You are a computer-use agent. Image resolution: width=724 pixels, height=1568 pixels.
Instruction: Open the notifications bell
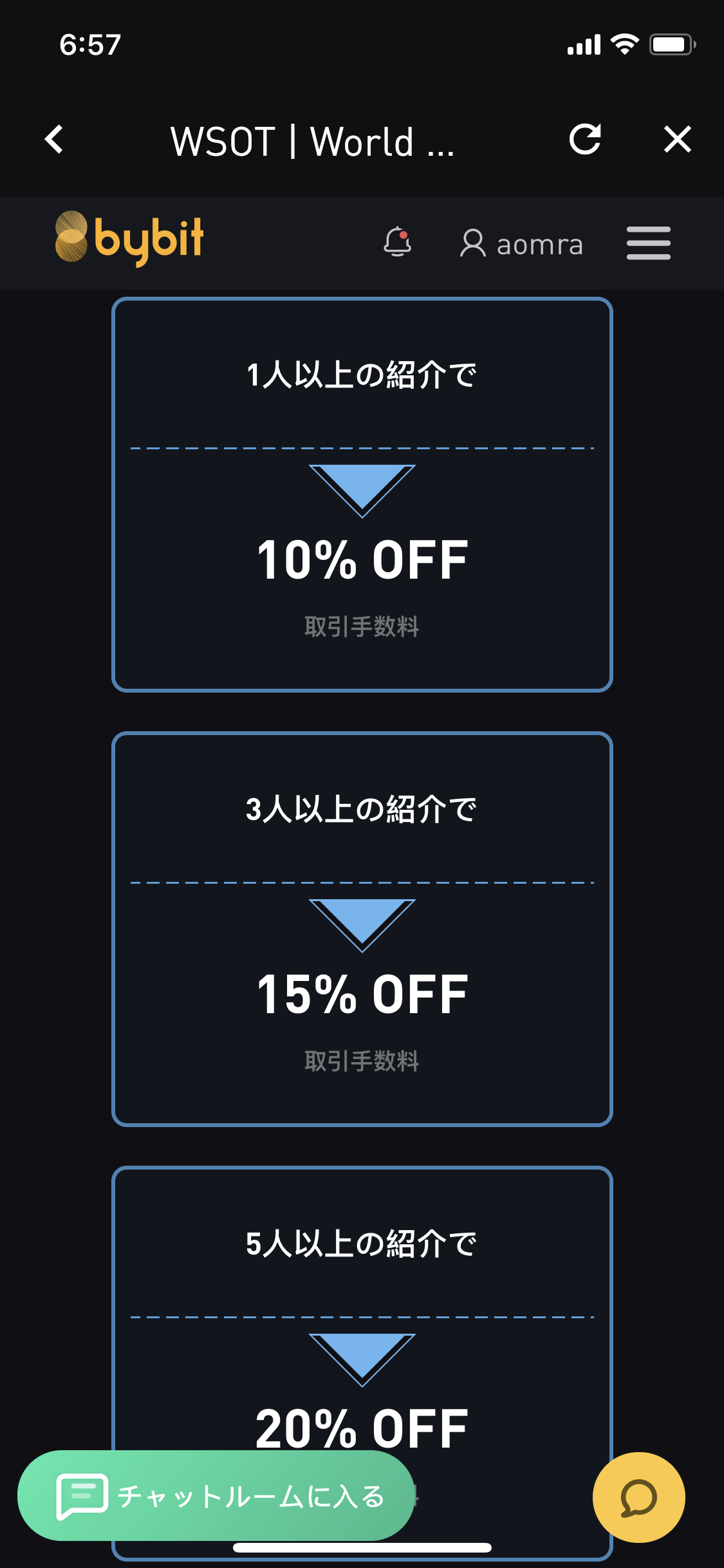tap(398, 243)
